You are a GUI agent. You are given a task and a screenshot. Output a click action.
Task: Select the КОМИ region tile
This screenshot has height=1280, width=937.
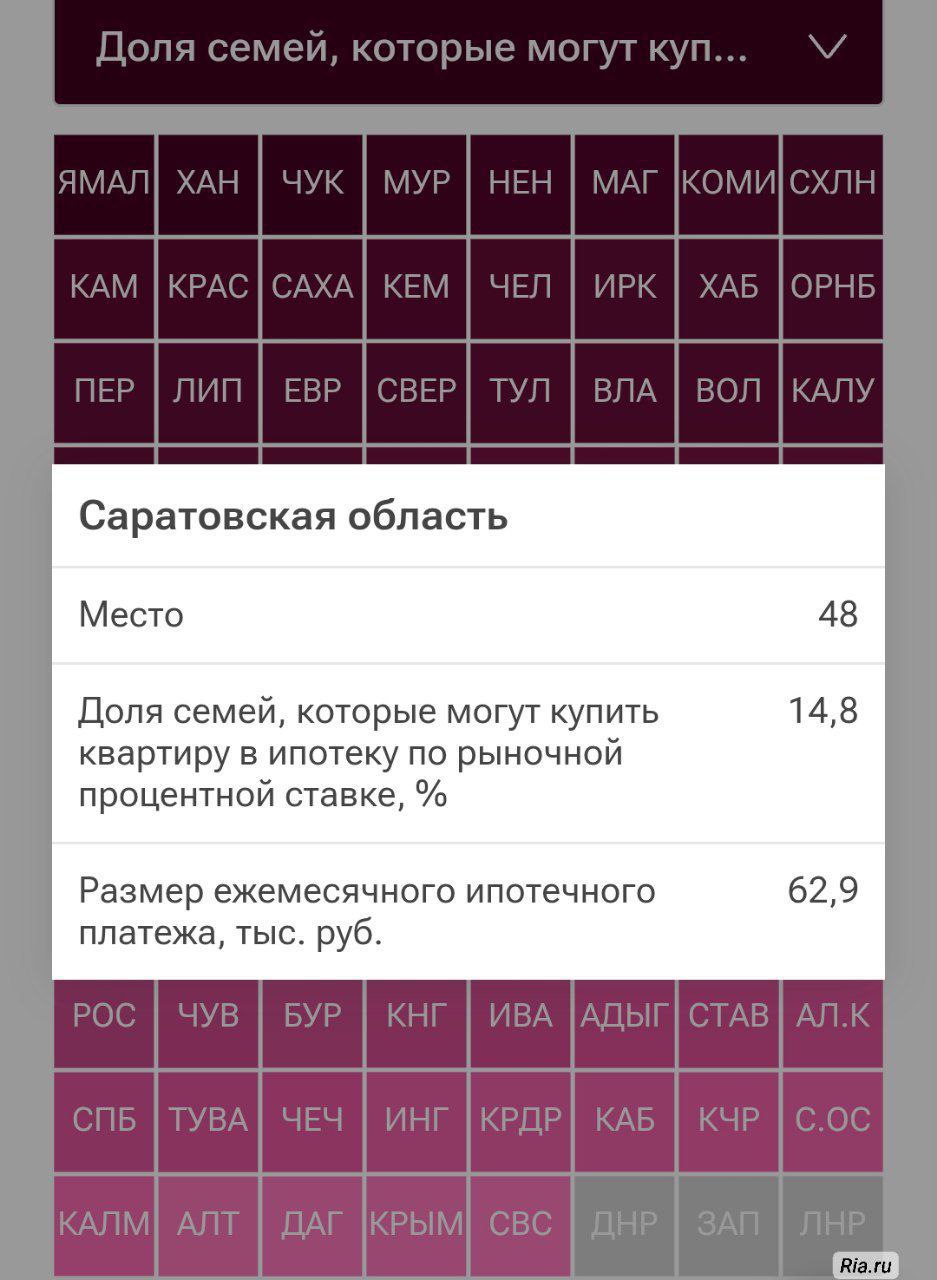pyautogui.click(x=728, y=183)
